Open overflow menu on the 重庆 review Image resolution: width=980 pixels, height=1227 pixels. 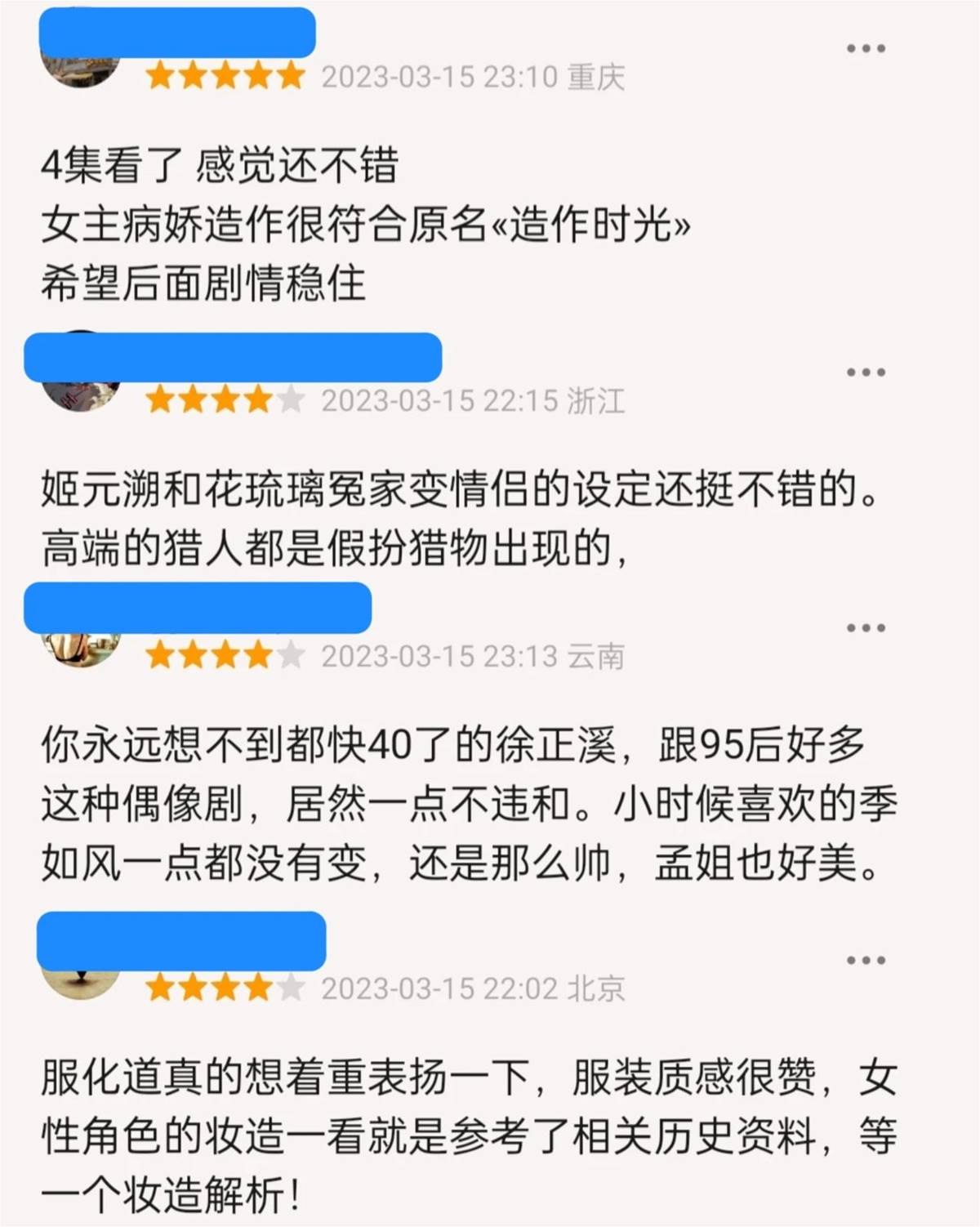[x=866, y=49]
